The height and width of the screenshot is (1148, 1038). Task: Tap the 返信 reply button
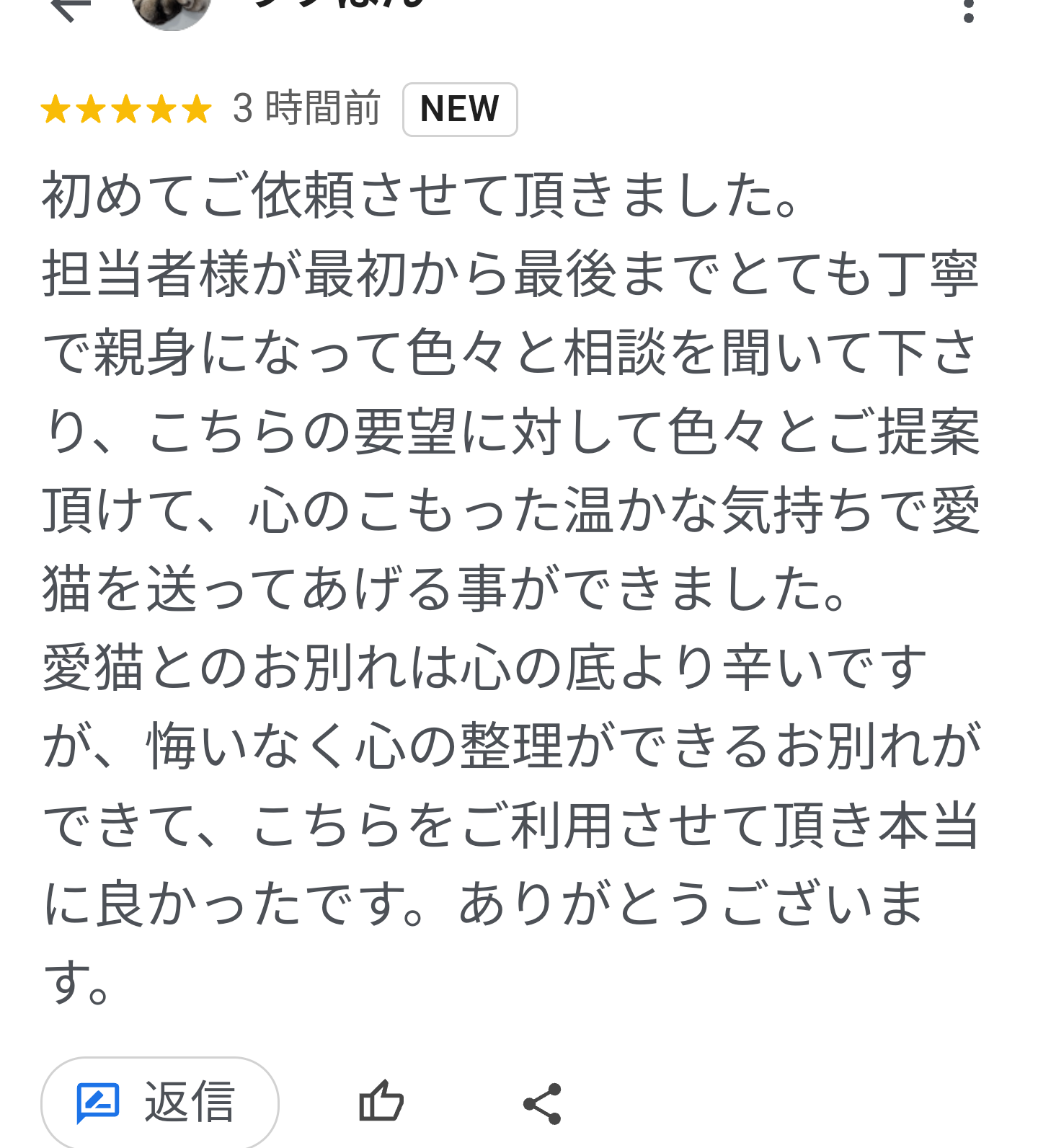pos(160,1102)
